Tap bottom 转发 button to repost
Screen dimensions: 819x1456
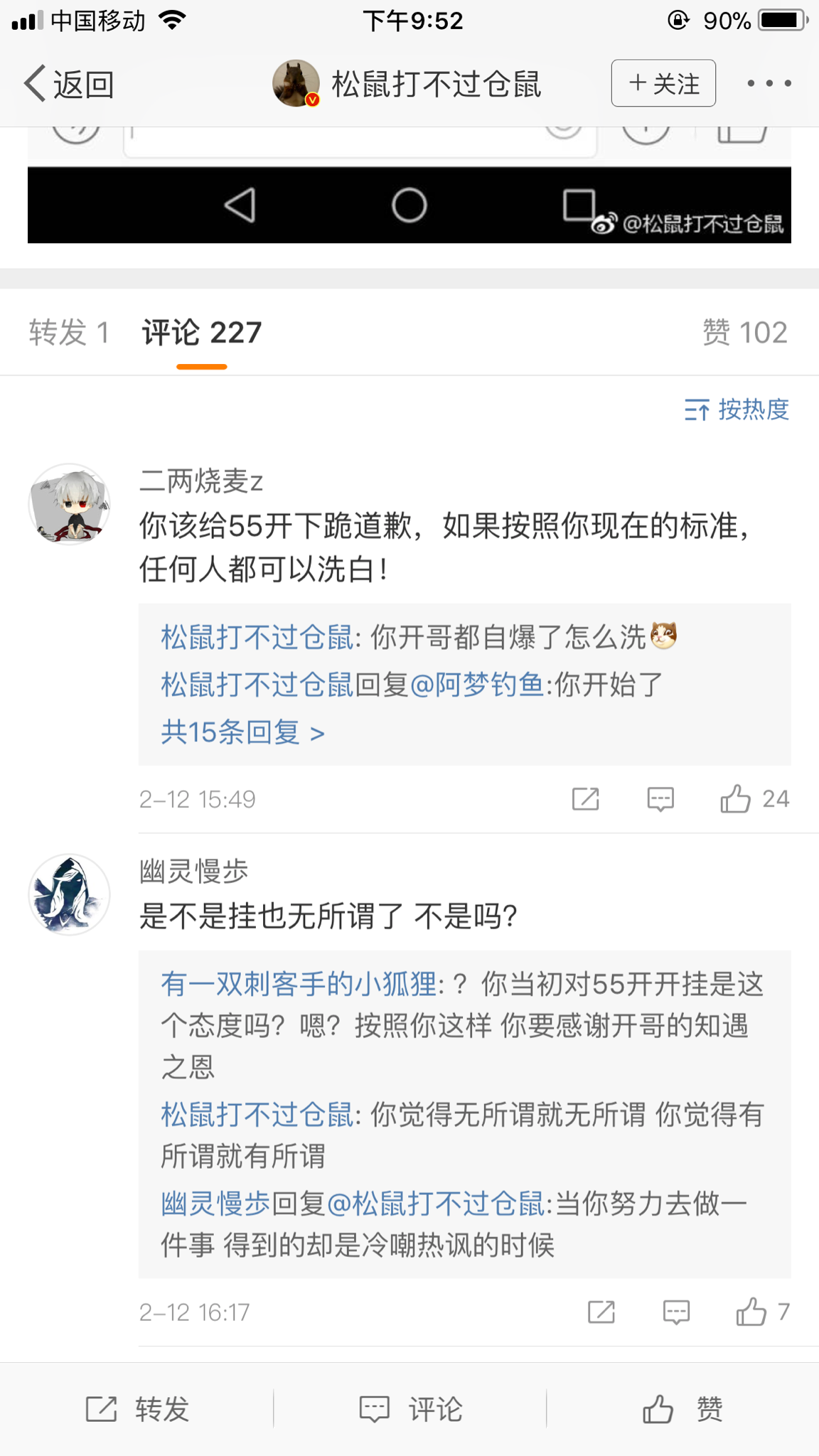137,1408
